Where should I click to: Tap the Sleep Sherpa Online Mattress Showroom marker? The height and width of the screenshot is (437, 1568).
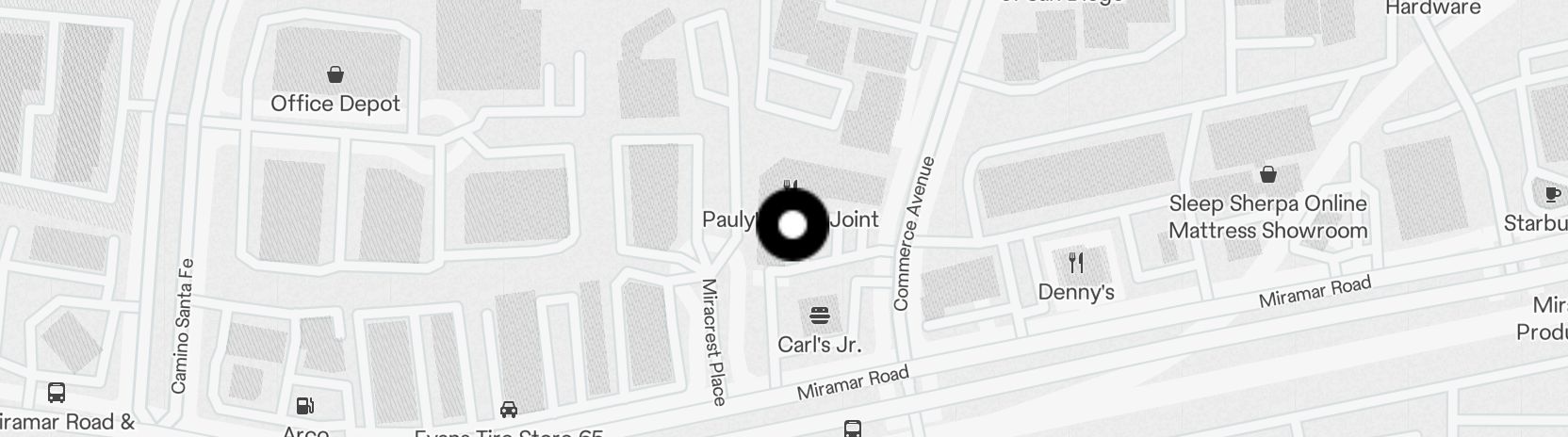1267,175
